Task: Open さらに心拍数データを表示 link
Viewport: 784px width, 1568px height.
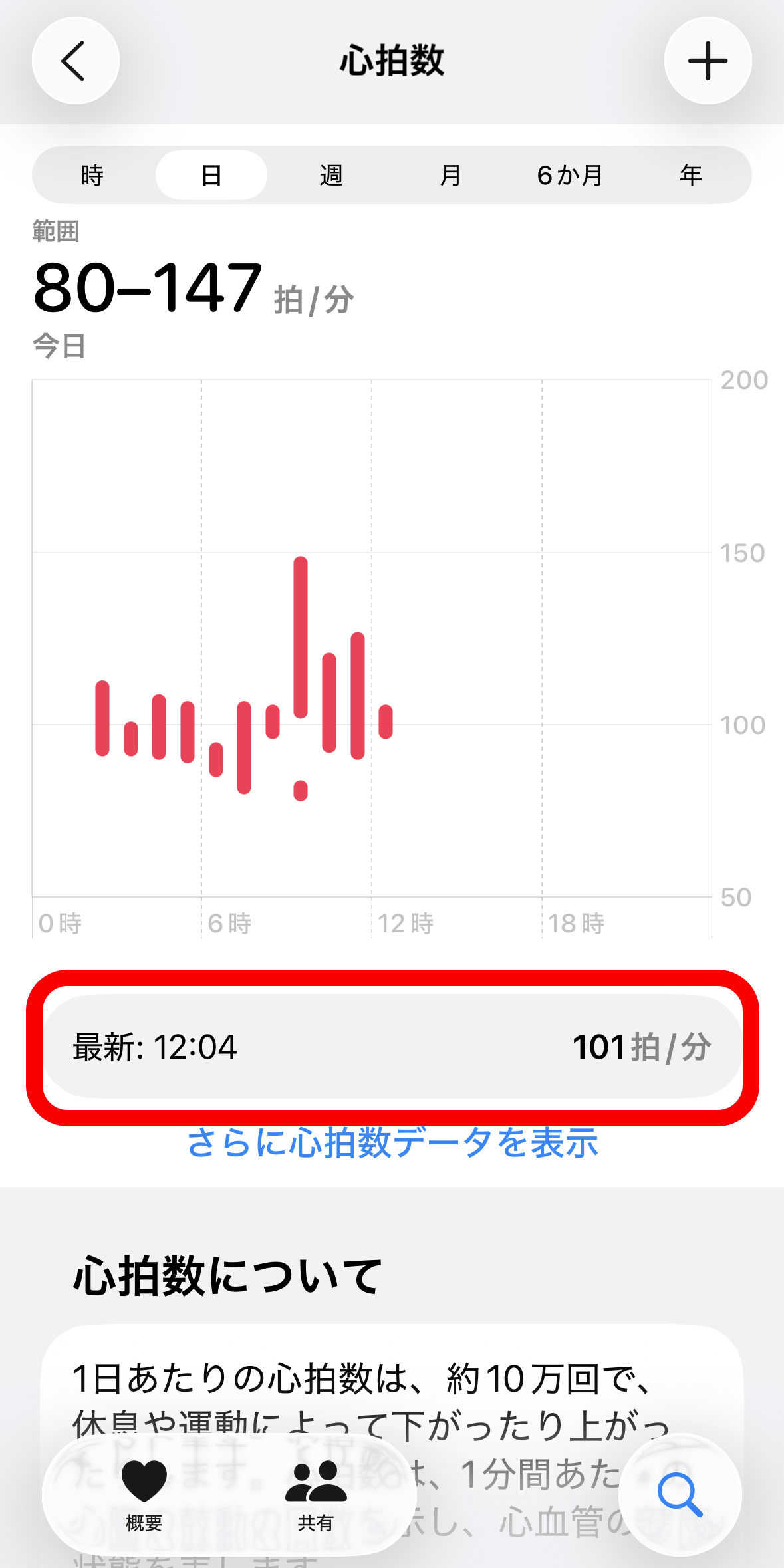Action: point(392,1143)
